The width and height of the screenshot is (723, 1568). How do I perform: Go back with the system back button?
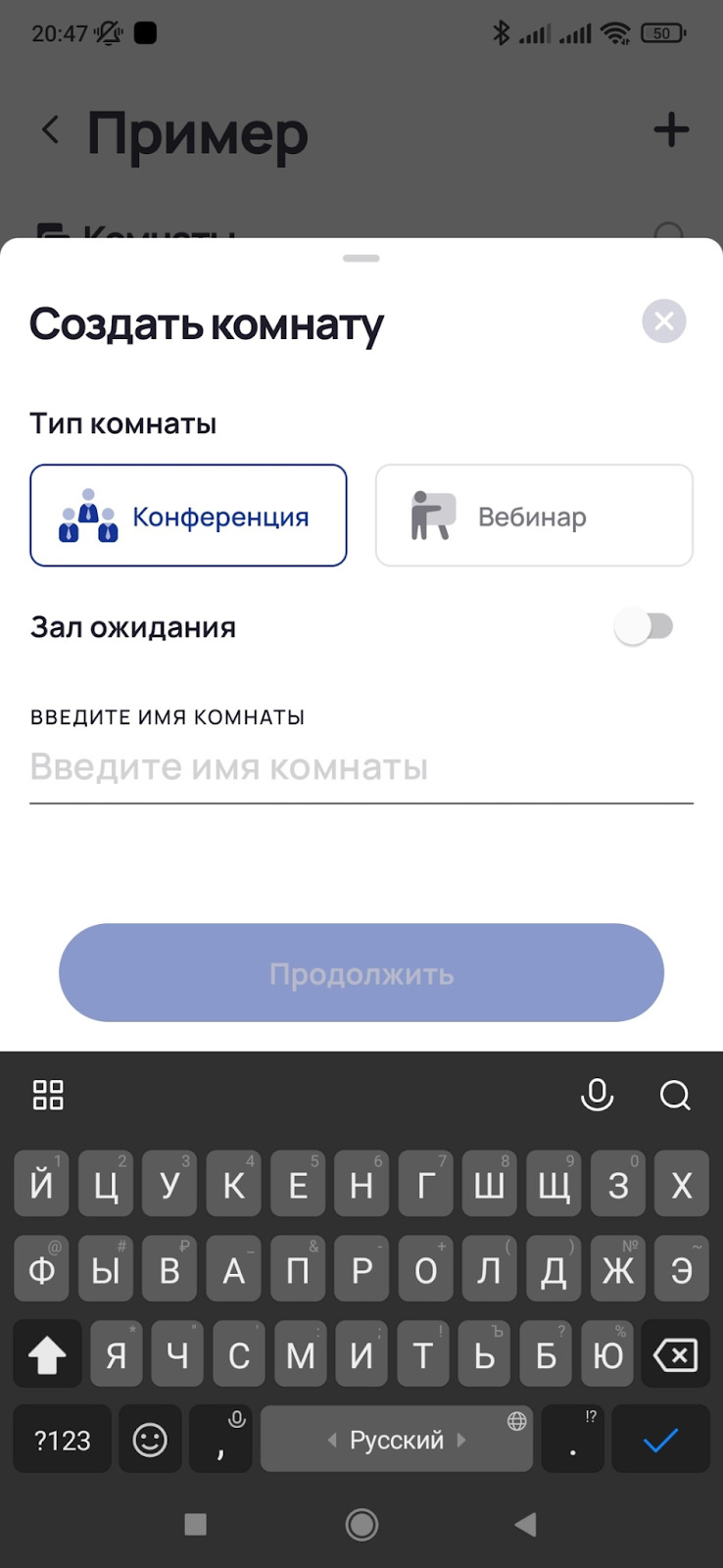[526, 1524]
